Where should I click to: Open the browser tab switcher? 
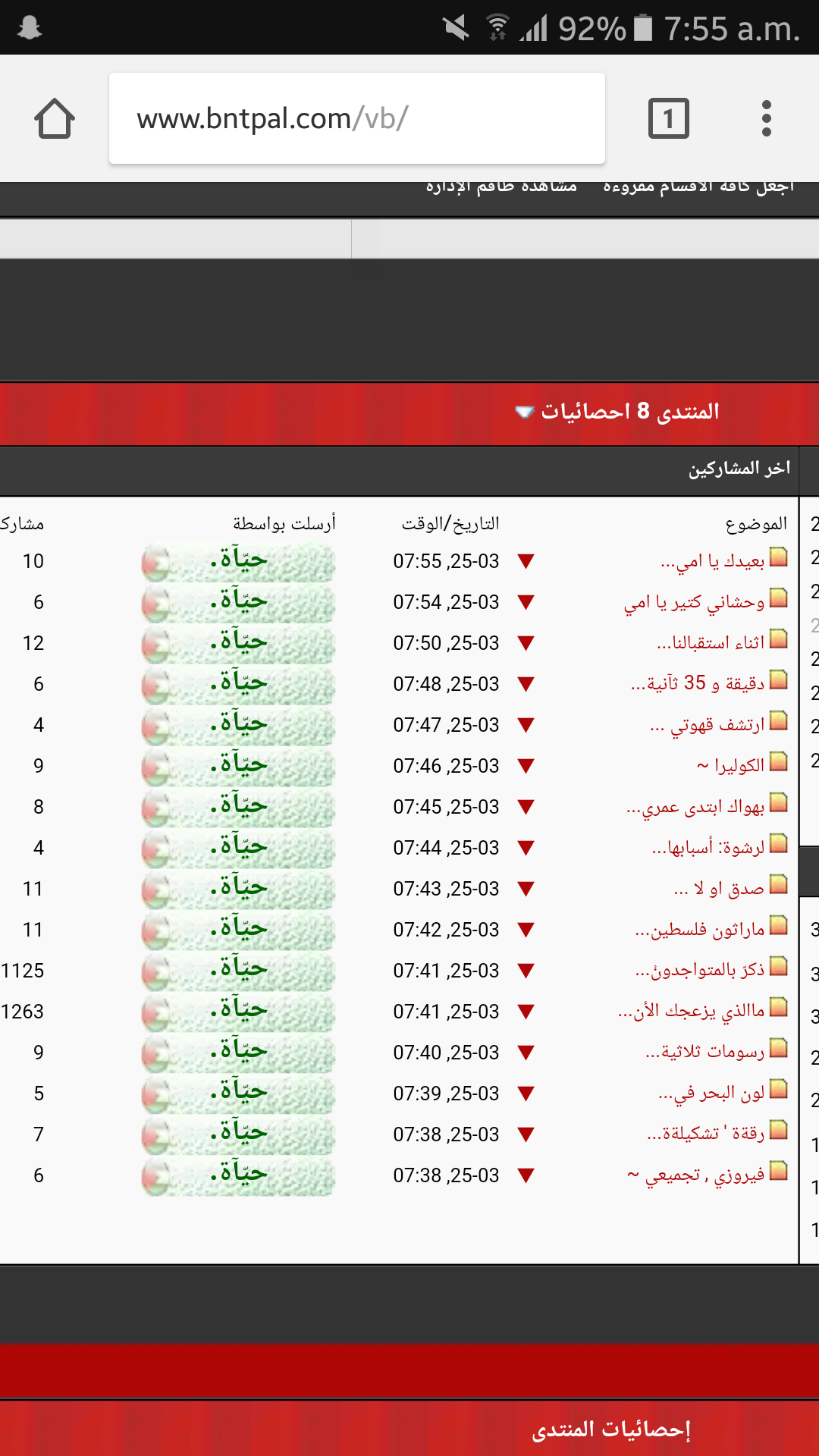(x=668, y=118)
